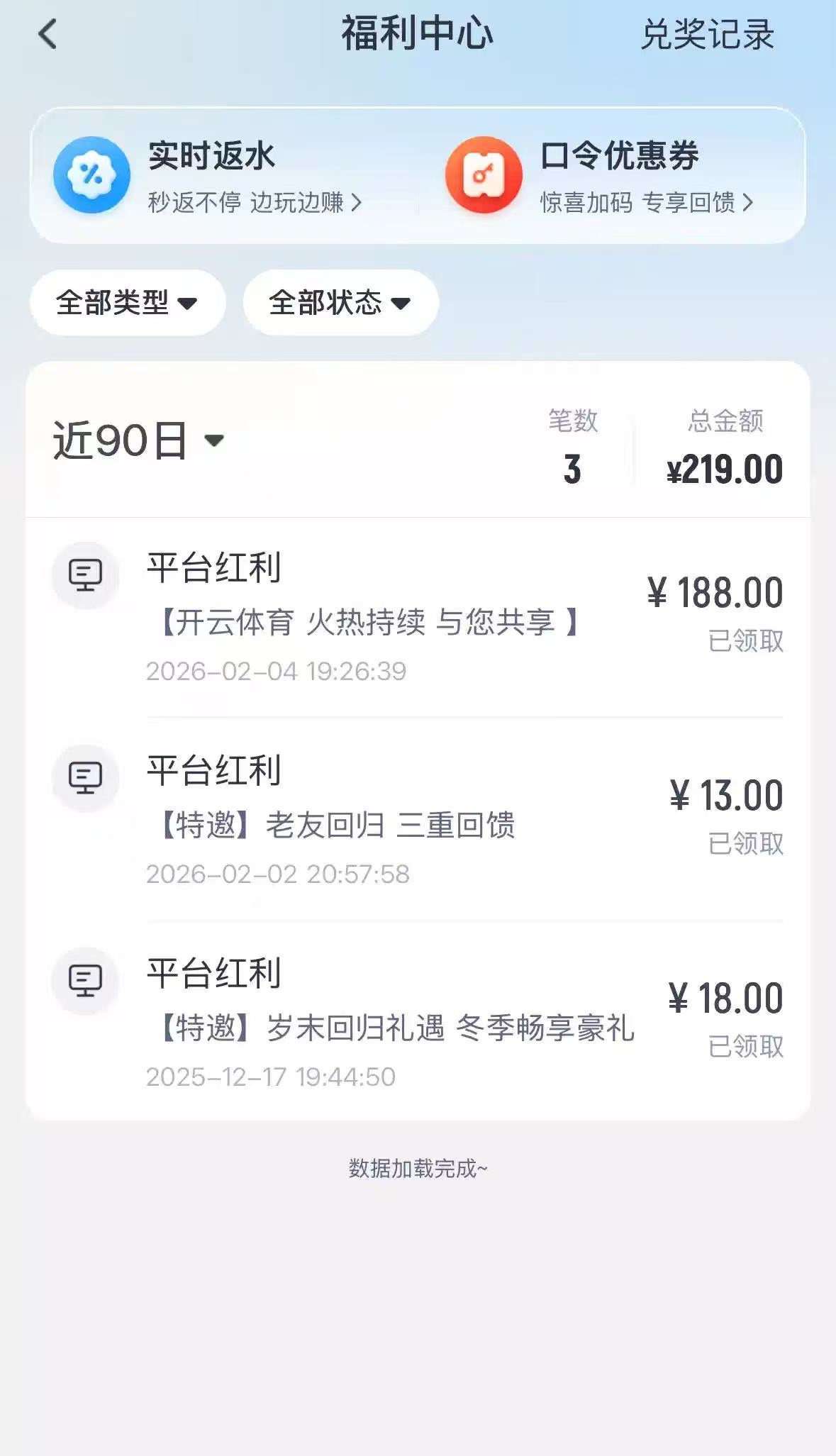Image resolution: width=836 pixels, height=1456 pixels.
Task: Expand the 全部类型 filter dropdown
Action: pos(128,303)
